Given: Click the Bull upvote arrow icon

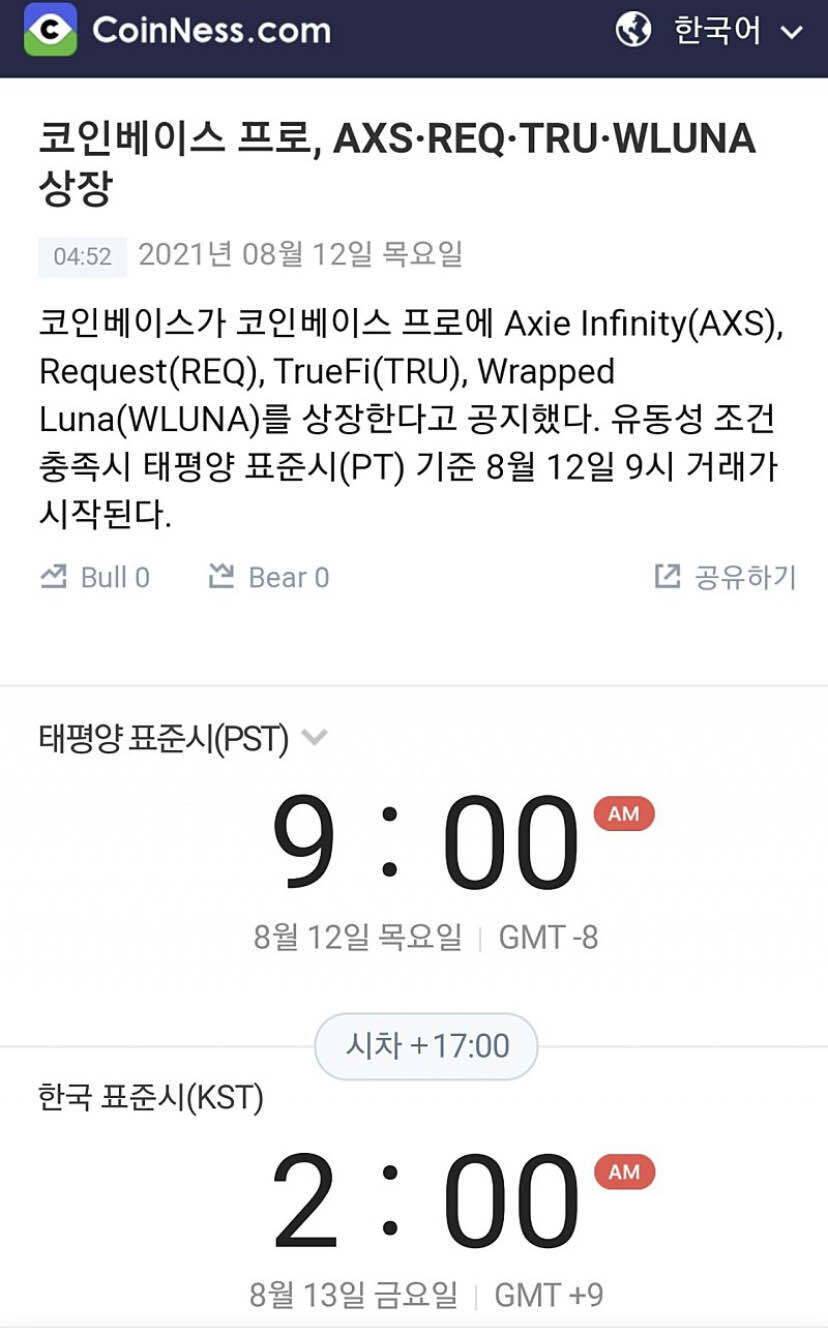Looking at the screenshot, I should [54, 576].
